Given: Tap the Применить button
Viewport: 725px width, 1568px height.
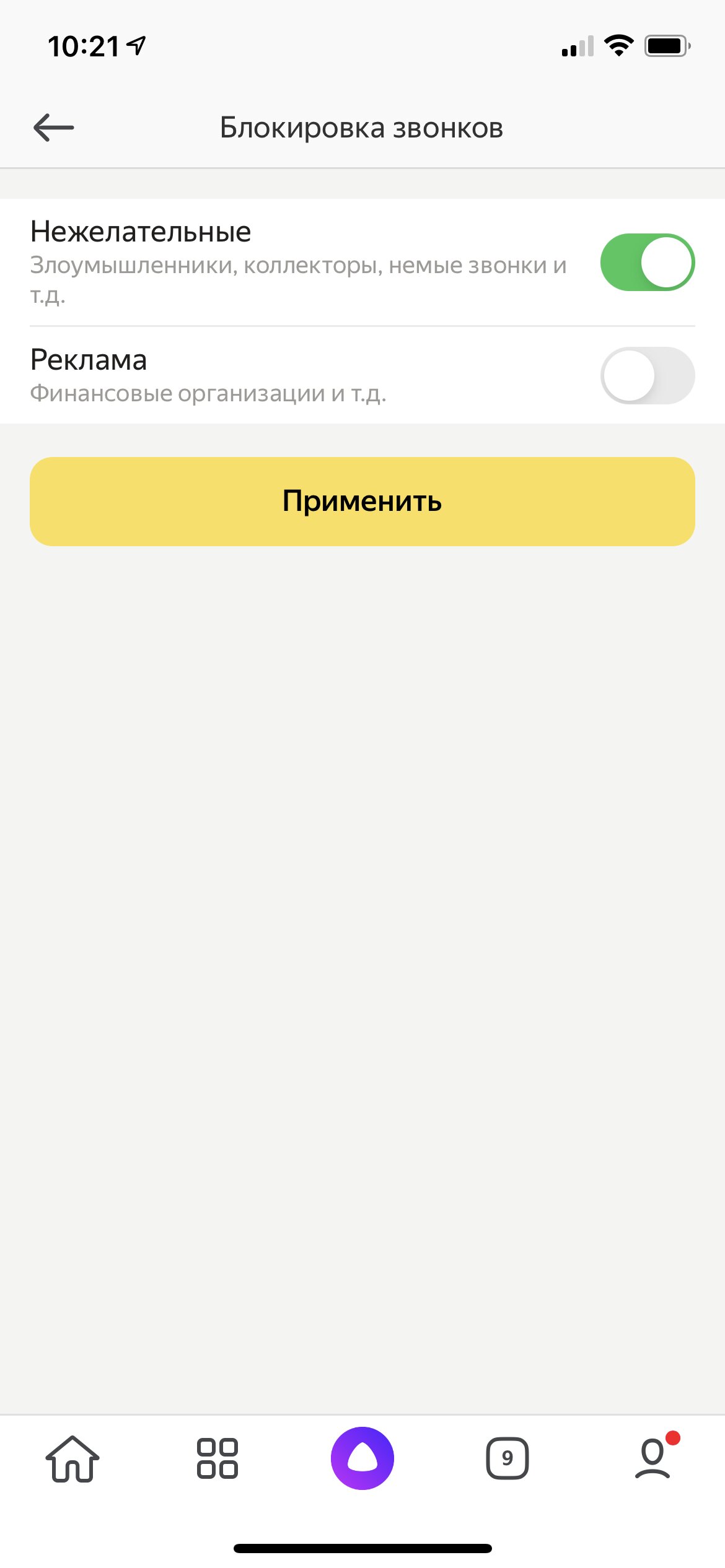Looking at the screenshot, I should [362, 501].
